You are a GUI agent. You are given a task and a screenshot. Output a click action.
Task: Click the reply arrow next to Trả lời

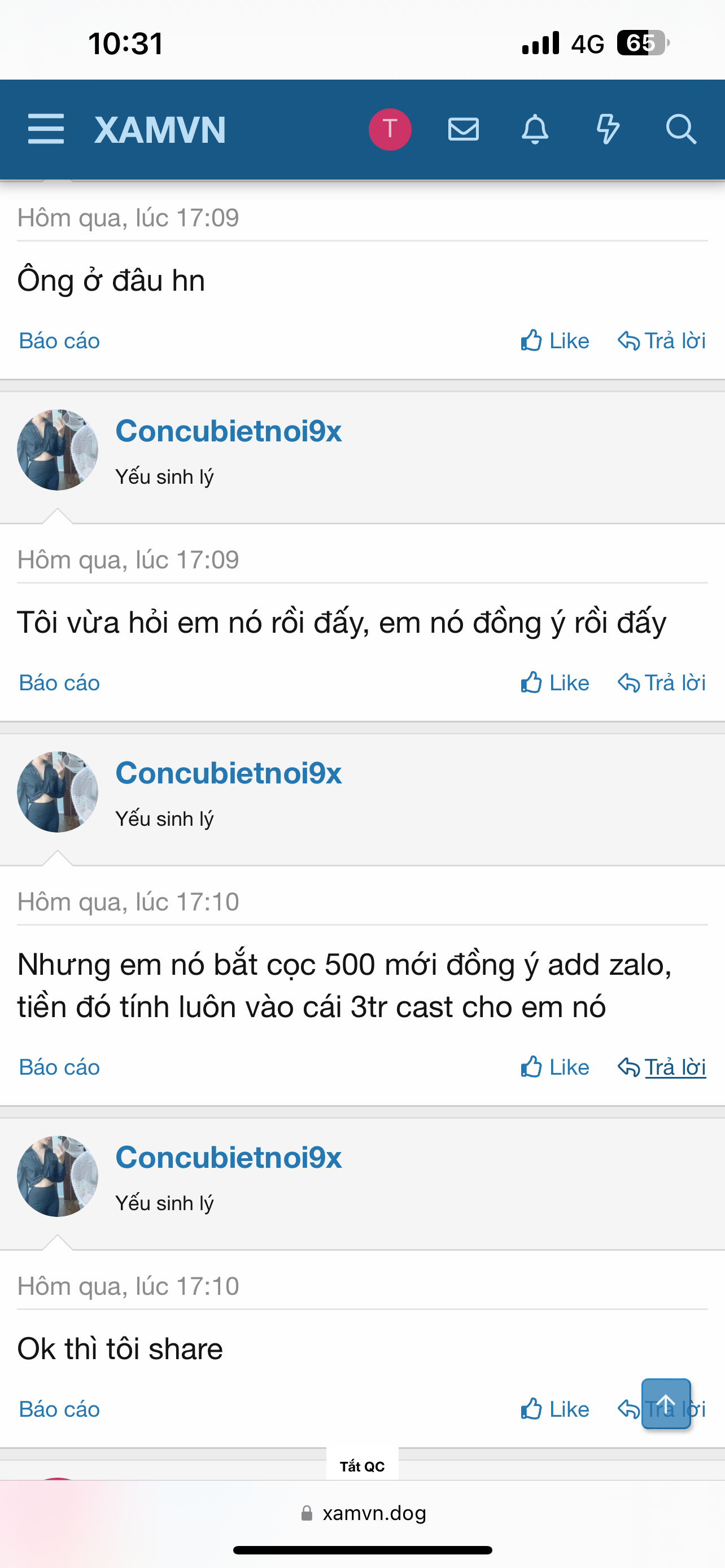point(630,340)
